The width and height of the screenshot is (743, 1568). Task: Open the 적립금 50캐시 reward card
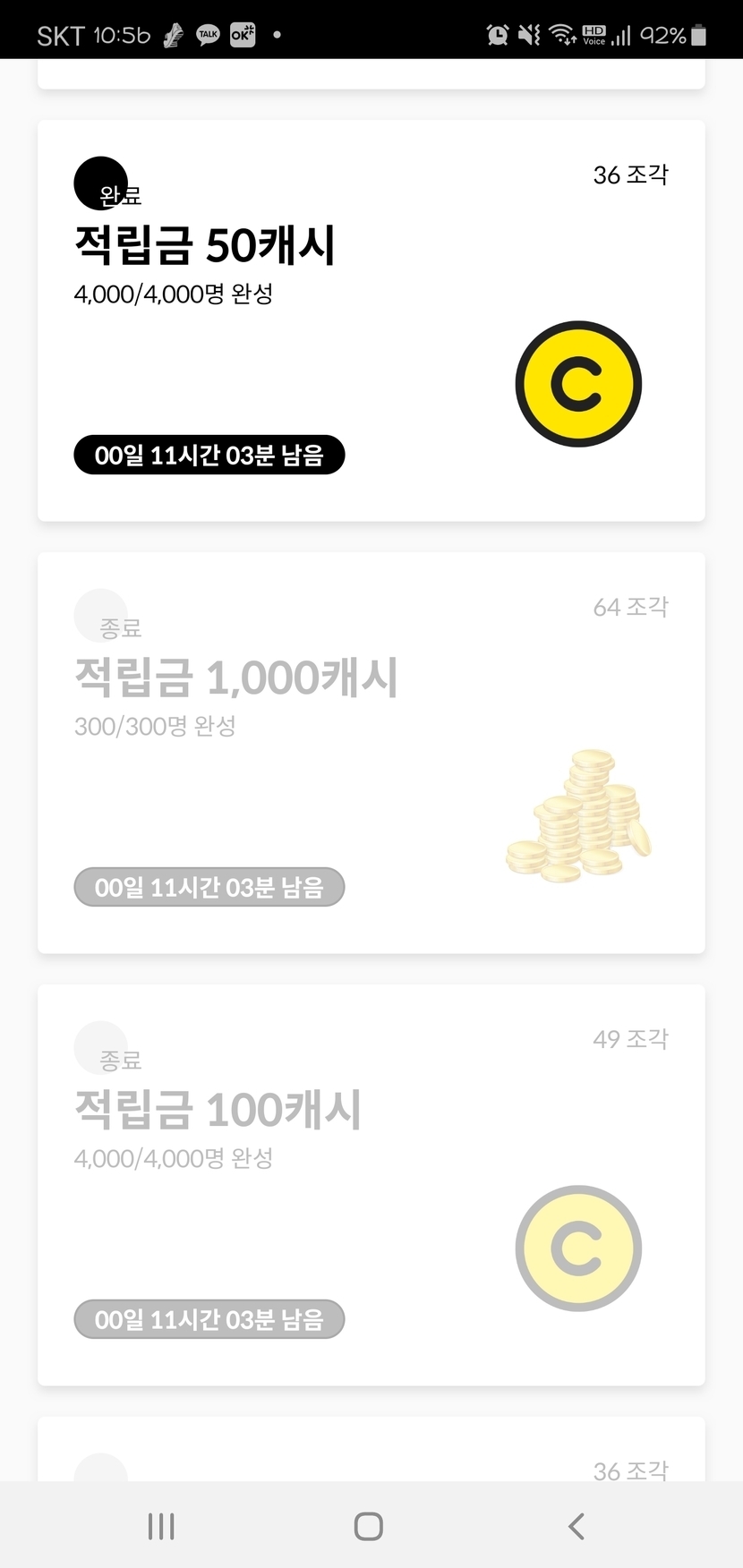pos(371,320)
